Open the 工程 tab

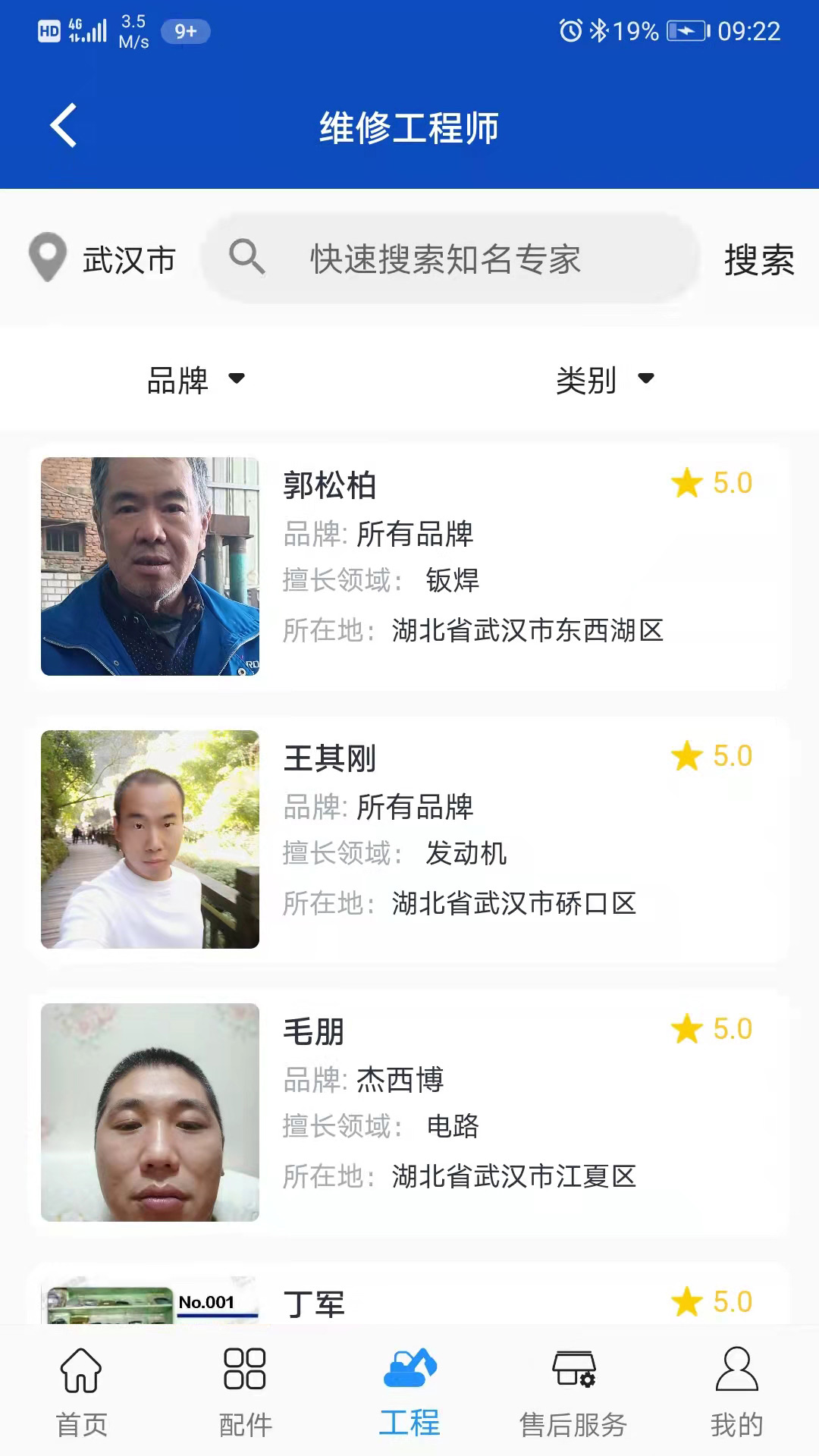pyautogui.click(x=409, y=1392)
